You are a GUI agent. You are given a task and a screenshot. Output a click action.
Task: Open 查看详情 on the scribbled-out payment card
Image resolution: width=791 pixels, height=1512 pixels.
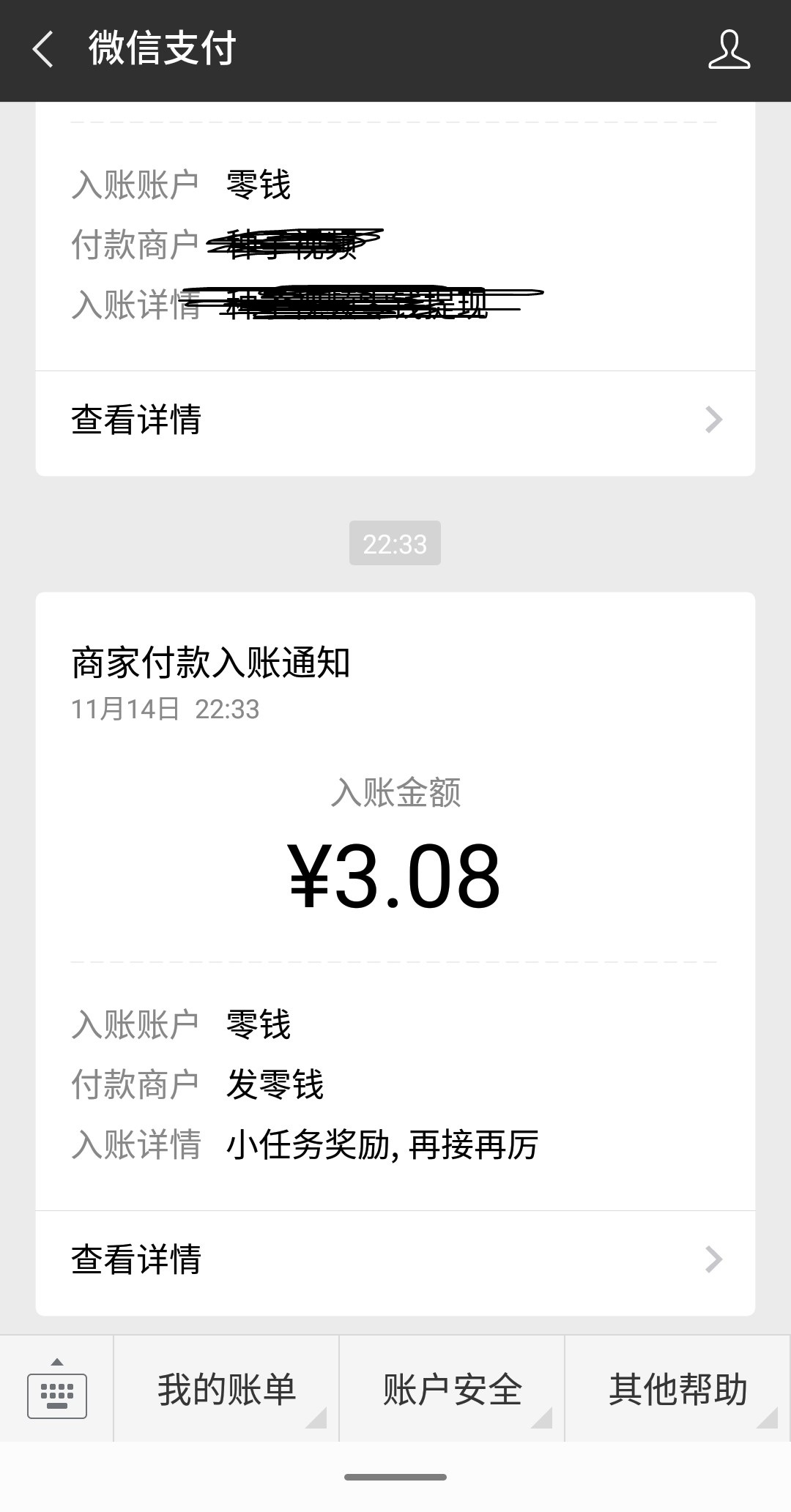pos(395,420)
